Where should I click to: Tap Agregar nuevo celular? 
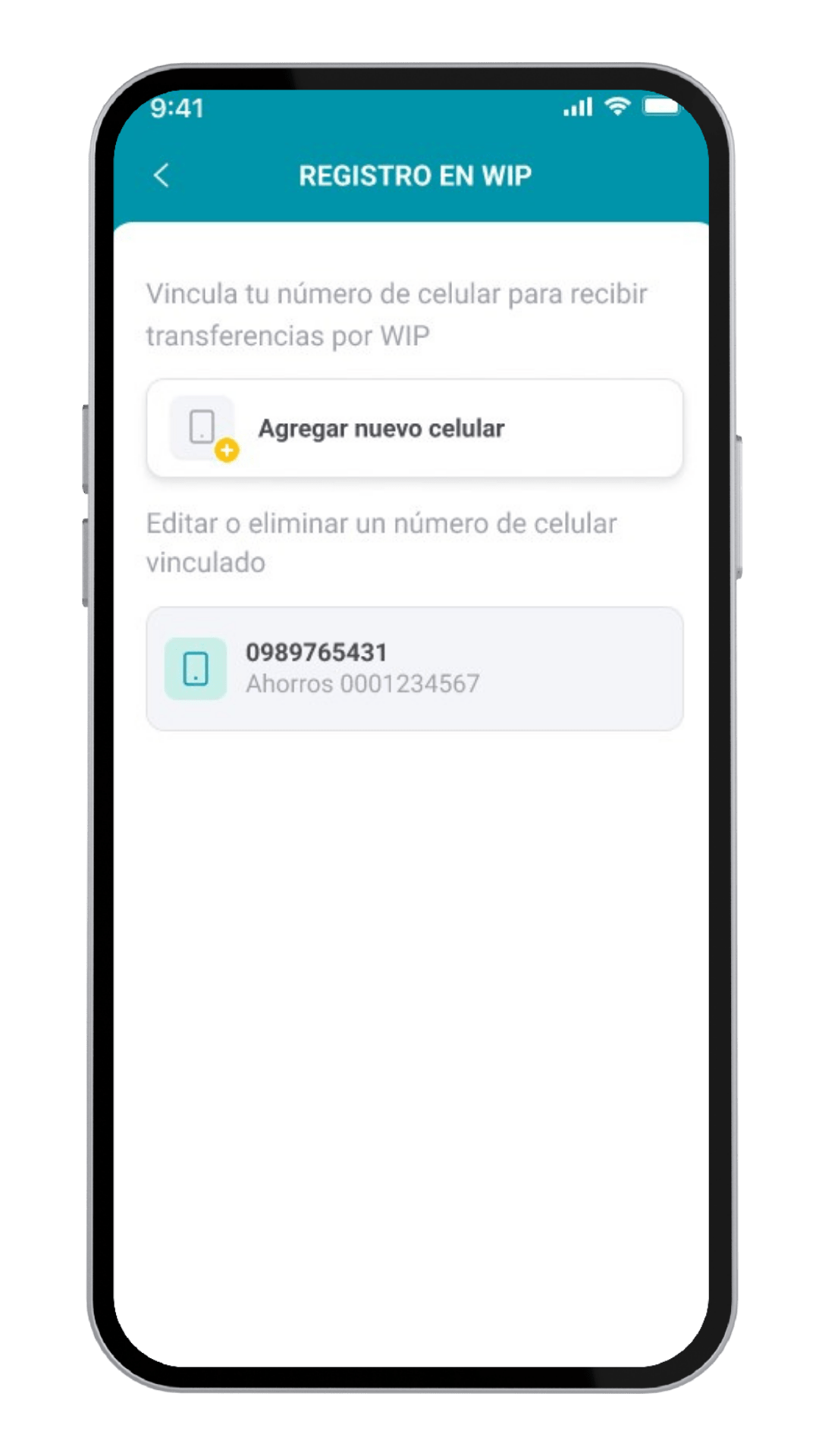(x=414, y=428)
